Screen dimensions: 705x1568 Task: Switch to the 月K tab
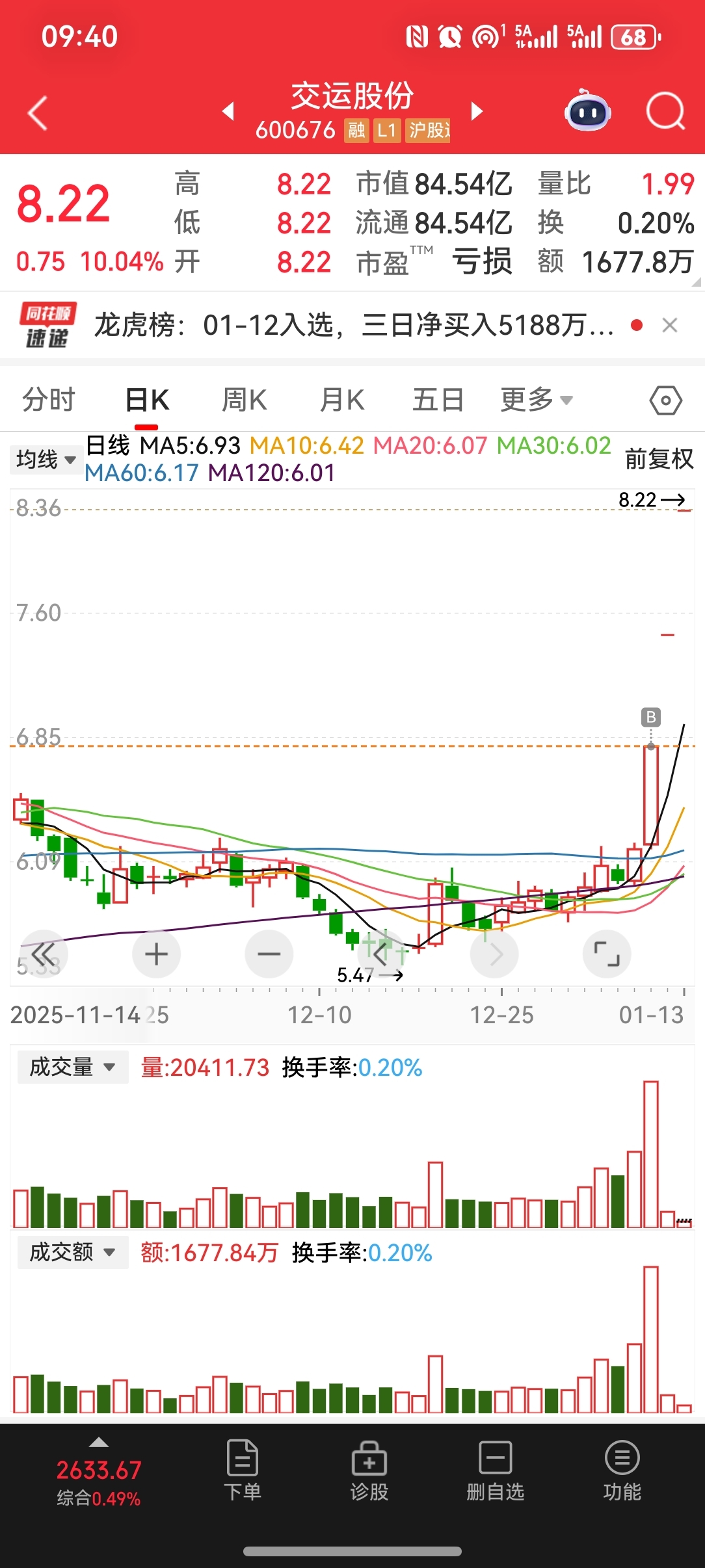342,399
